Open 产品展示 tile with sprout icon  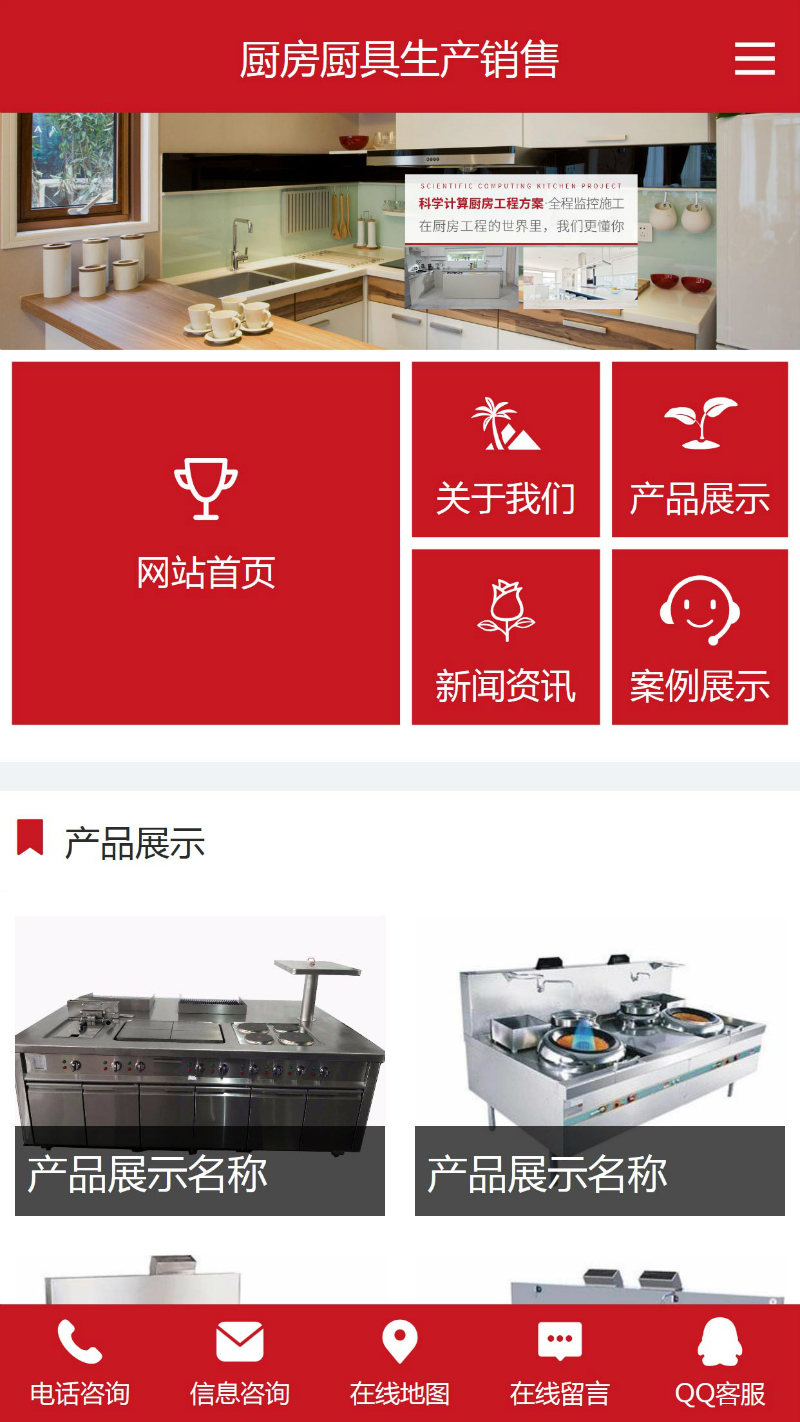(x=699, y=450)
